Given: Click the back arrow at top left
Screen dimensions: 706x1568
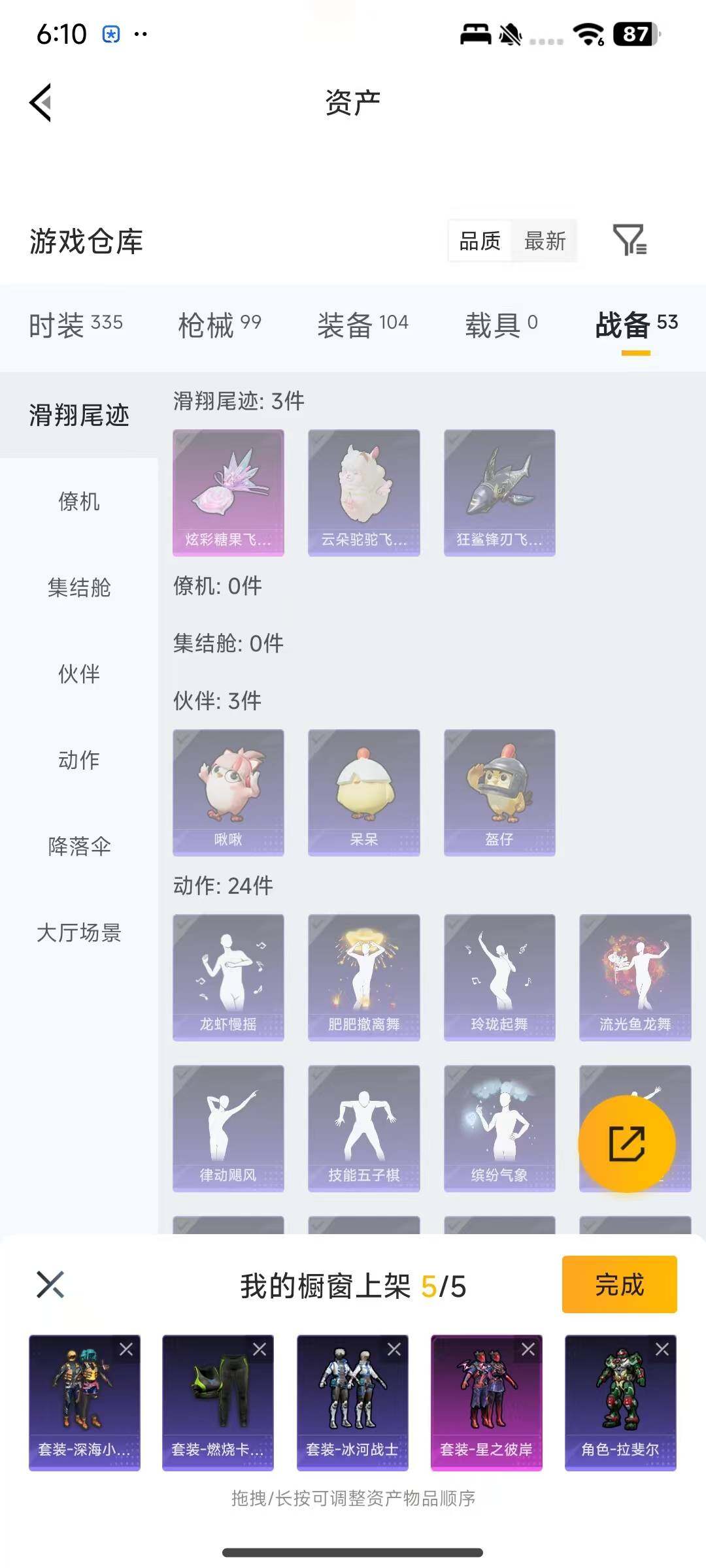Looking at the screenshot, I should tap(41, 103).
